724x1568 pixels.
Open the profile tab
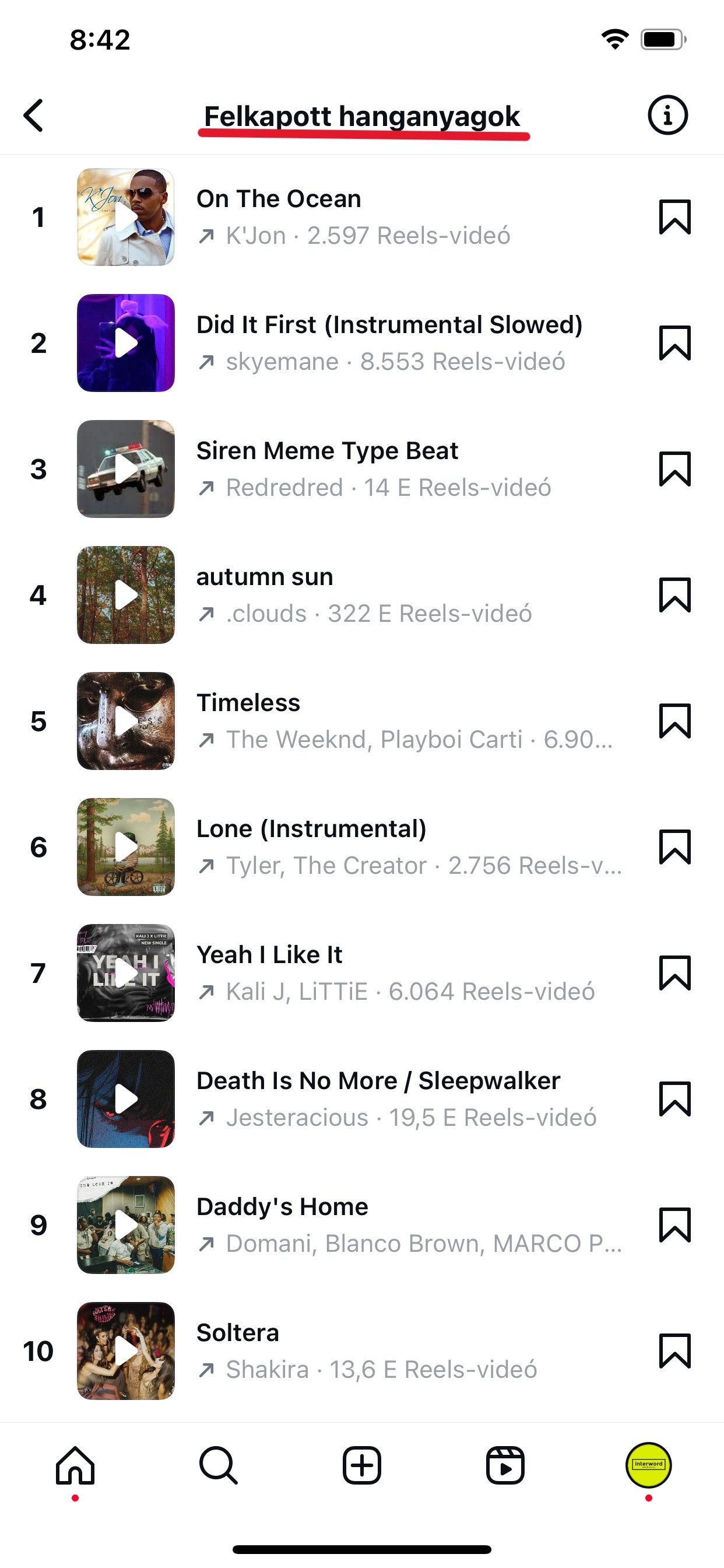pos(649,1465)
